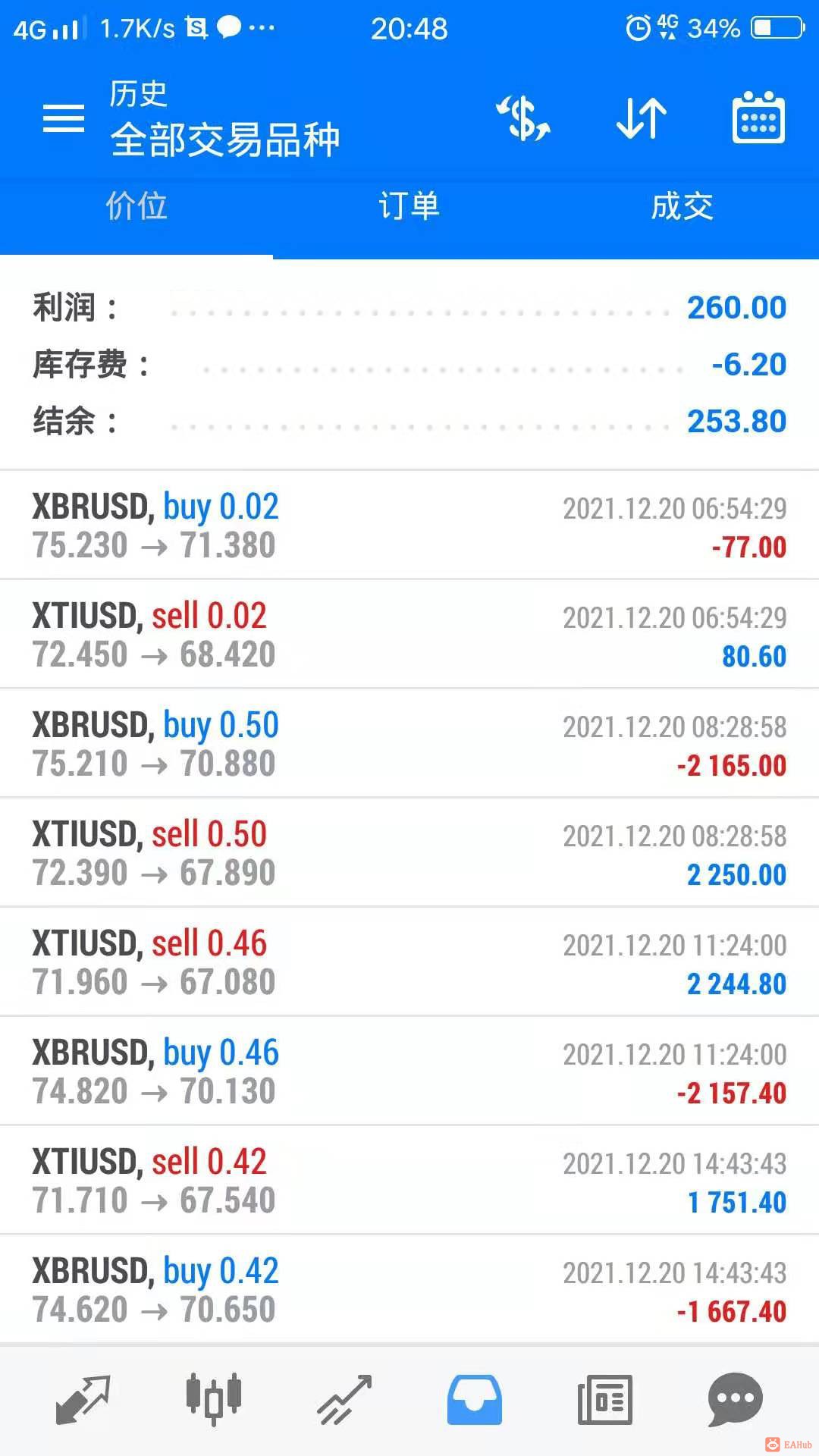819x1456 pixels.
Task: Switch to the 价位 tab
Action: pos(136,206)
